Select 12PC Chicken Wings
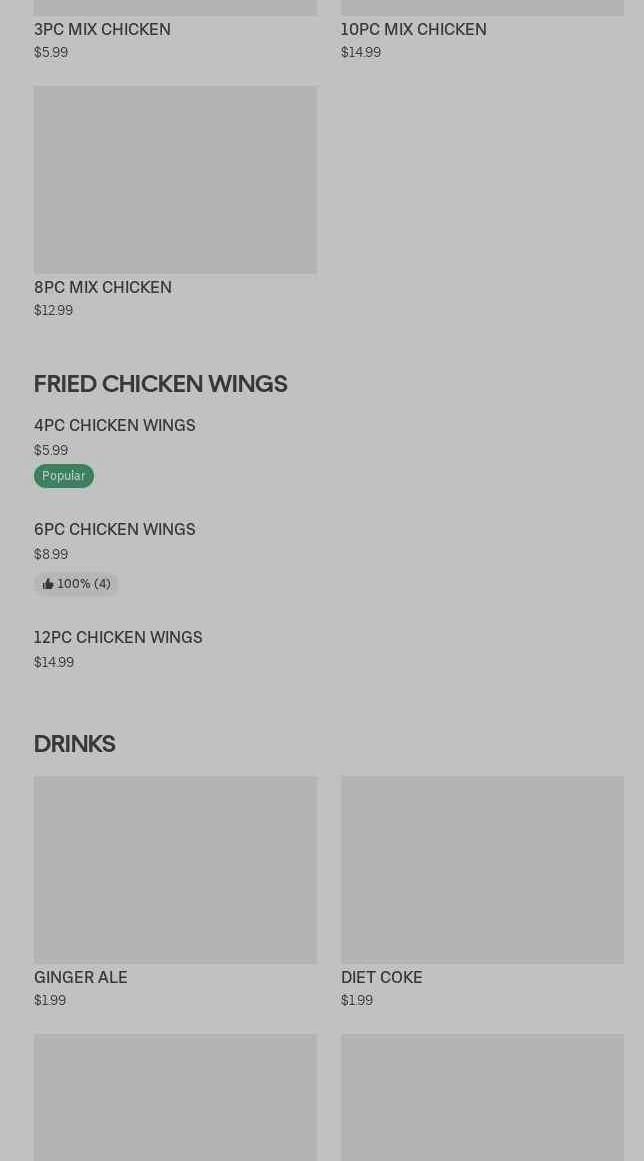Image resolution: width=644 pixels, height=1161 pixels. (x=118, y=638)
